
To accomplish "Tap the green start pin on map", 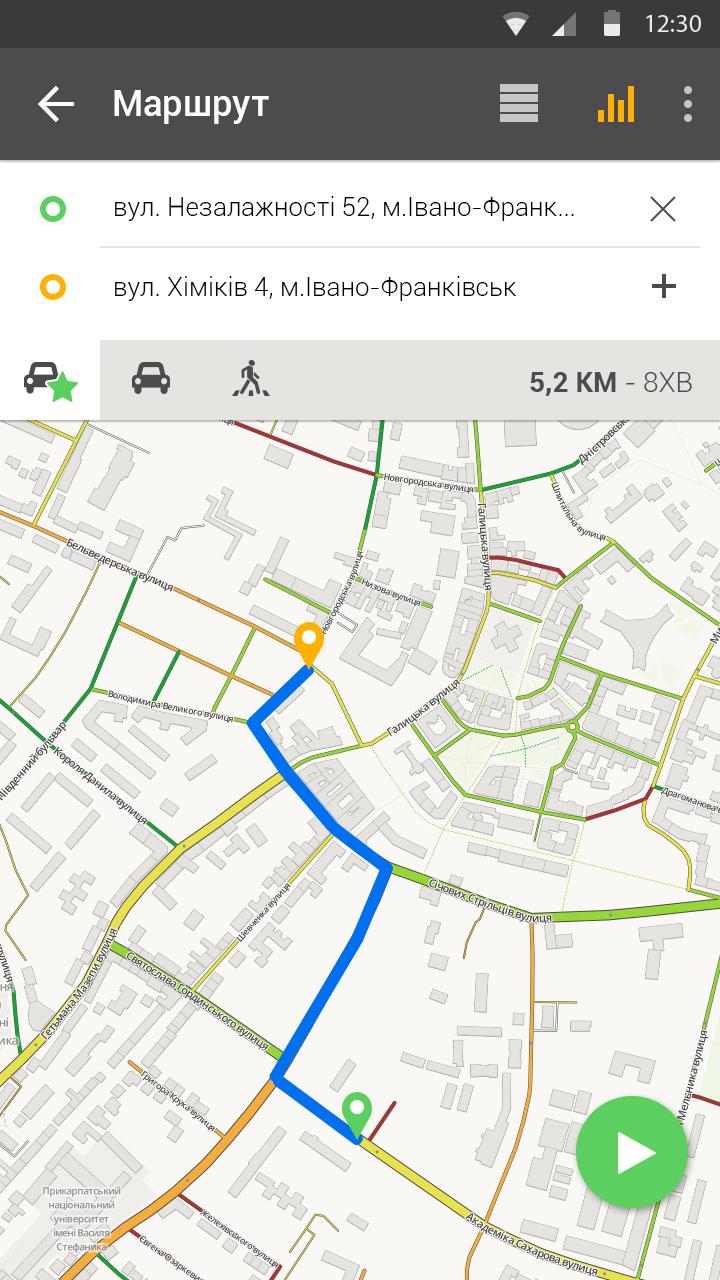I will 356,1114.
